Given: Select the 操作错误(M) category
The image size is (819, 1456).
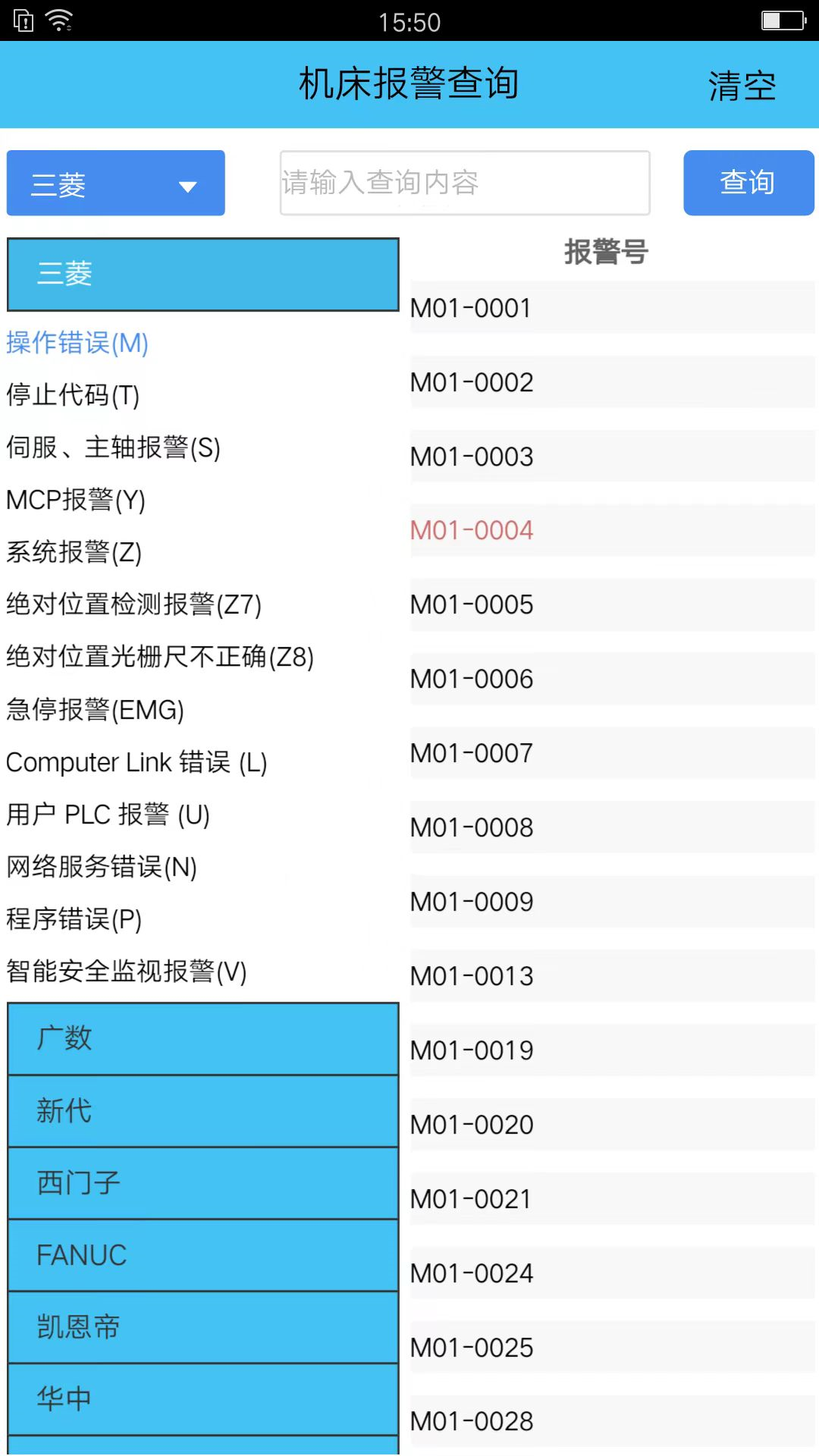Looking at the screenshot, I should 77,344.
